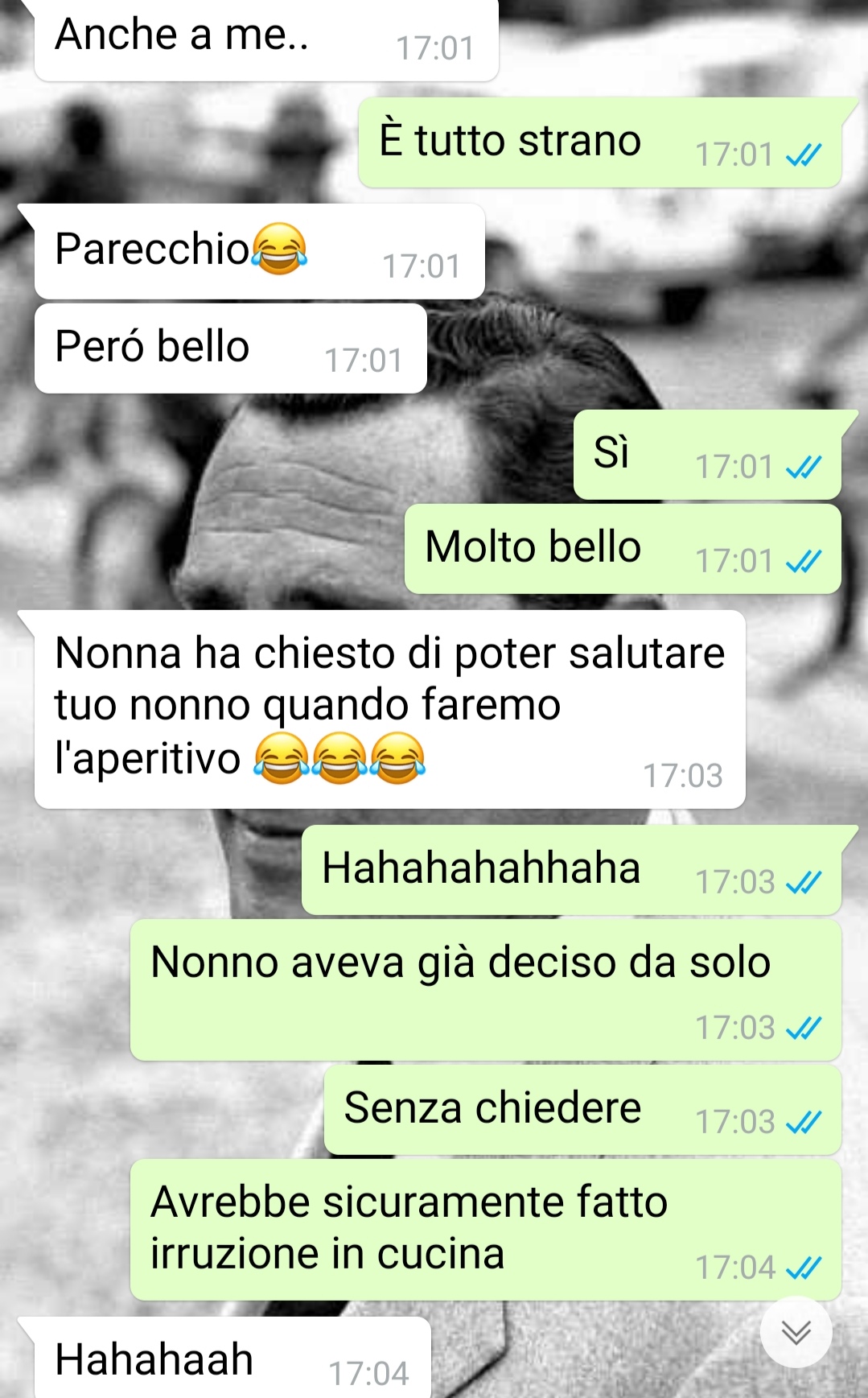Jump to the latest messages
Image resolution: width=868 pixels, height=1398 pixels.
click(796, 1332)
